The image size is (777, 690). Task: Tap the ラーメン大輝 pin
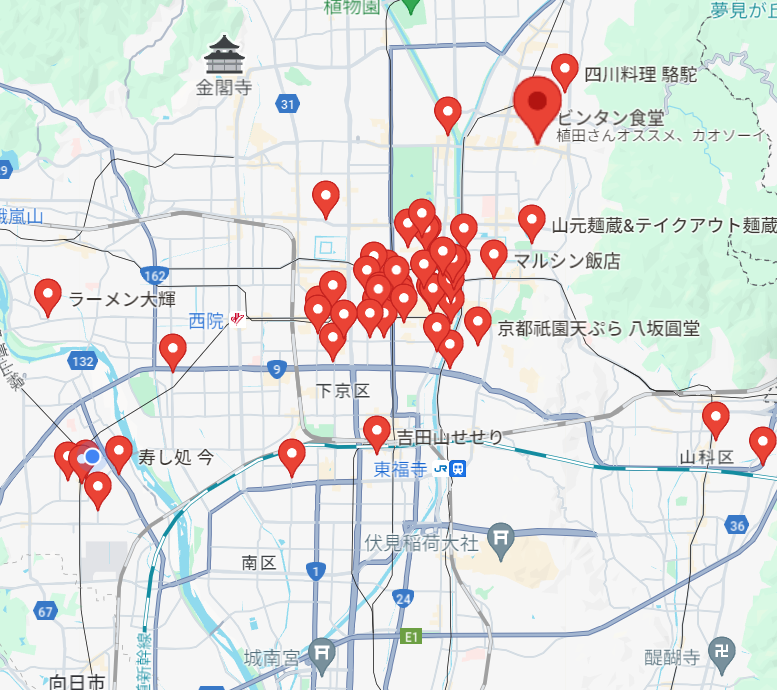click(x=48, y=295)
